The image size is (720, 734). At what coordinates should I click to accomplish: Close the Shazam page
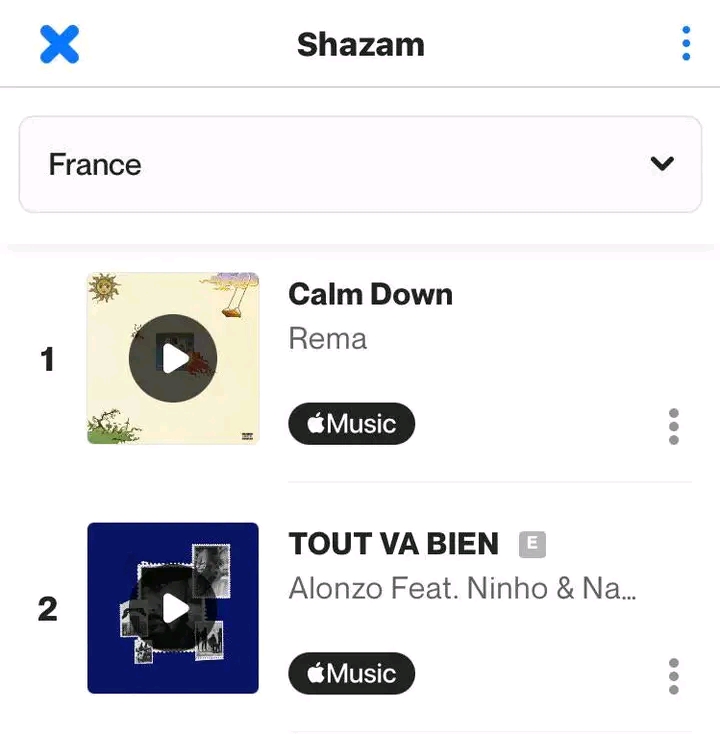click(59, 44)
